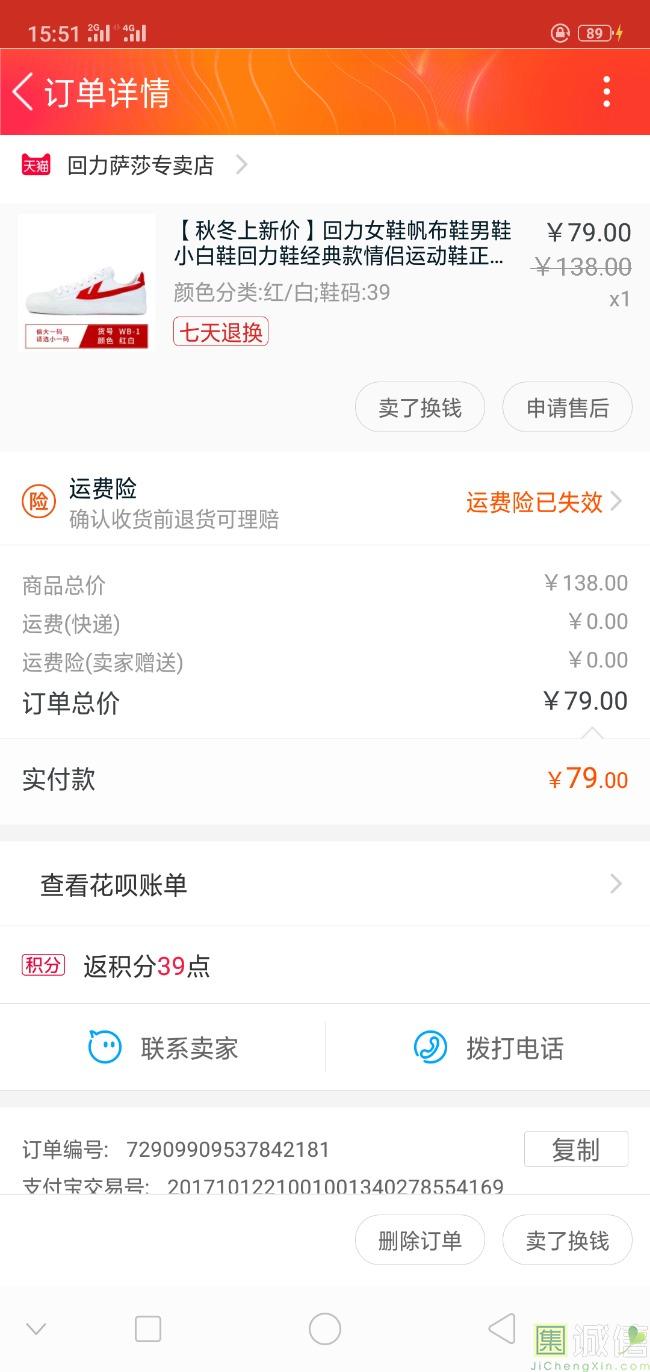
Task: Tap 卖了换钱 under the product
Action: coord(420,407)
